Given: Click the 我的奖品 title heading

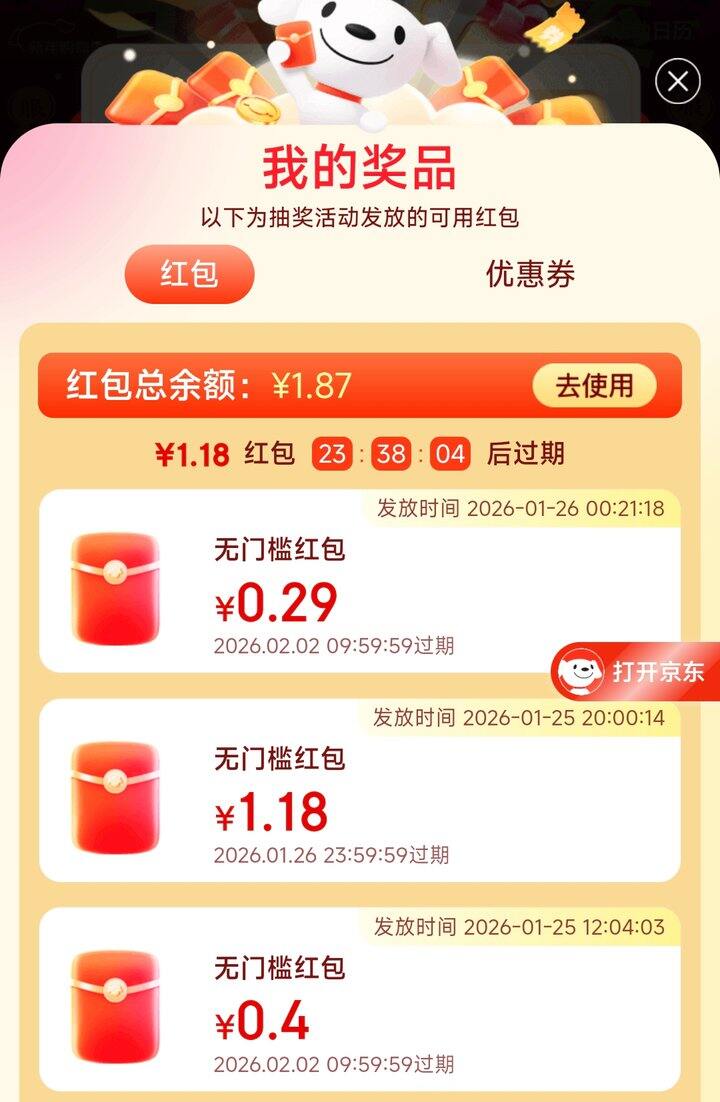Looking at the screenshot, I should (x=360, y=169).
